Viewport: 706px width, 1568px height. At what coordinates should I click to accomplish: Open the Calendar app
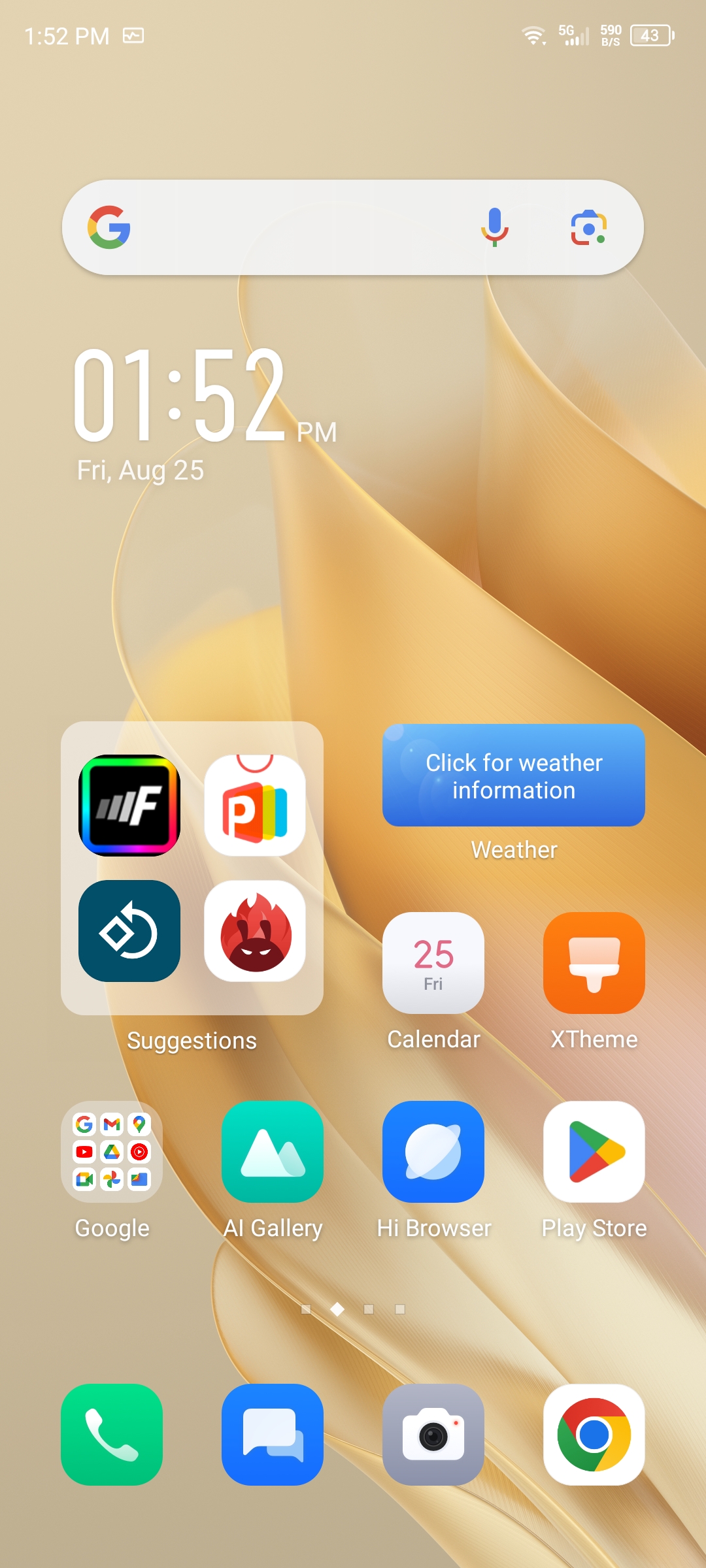point(433,963)
